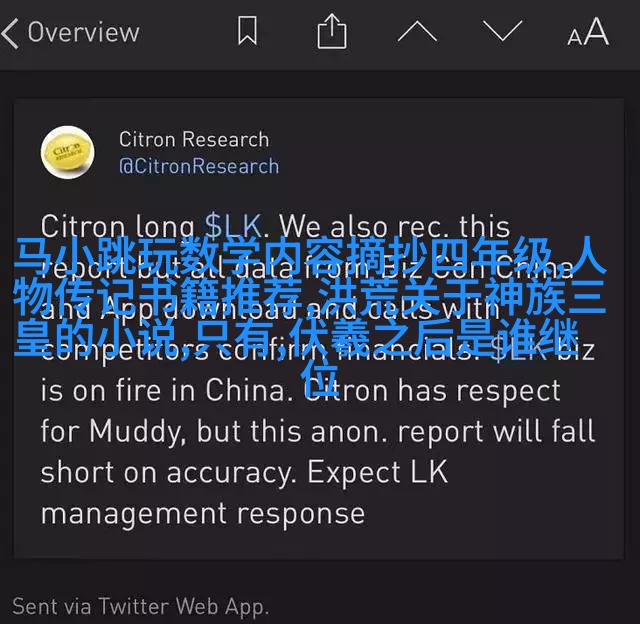This screenshot has width=640, height=624.
Task: Jump to the previous item
Action: 417,33
